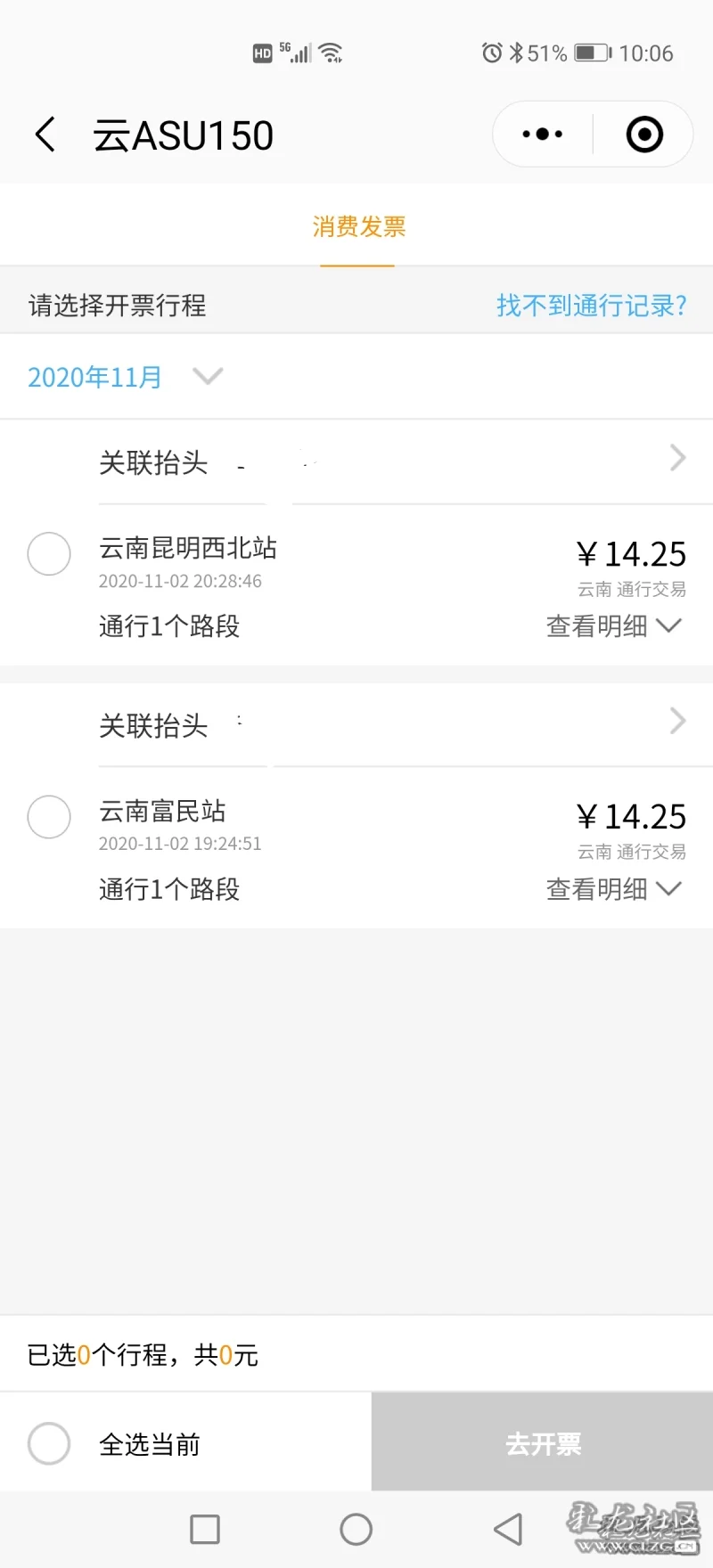This screenshot has height=1568, width=713.
Task: Open 关联抬头 above the 云南昆明西北站 trip
Action: point(392,461)
